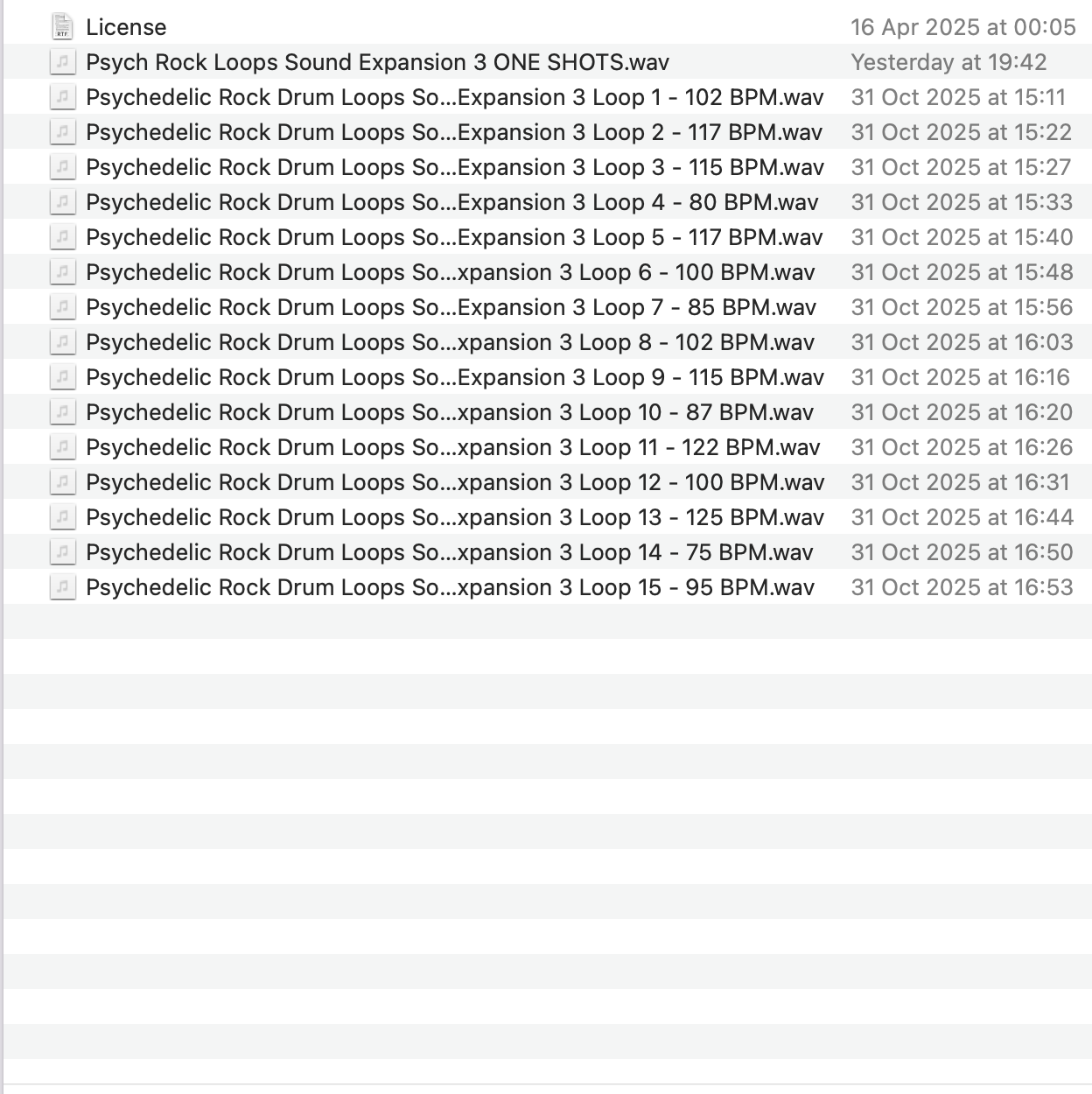
Task: Select Loop 4 - 80 BPM.wav
Action: [451, 202]
